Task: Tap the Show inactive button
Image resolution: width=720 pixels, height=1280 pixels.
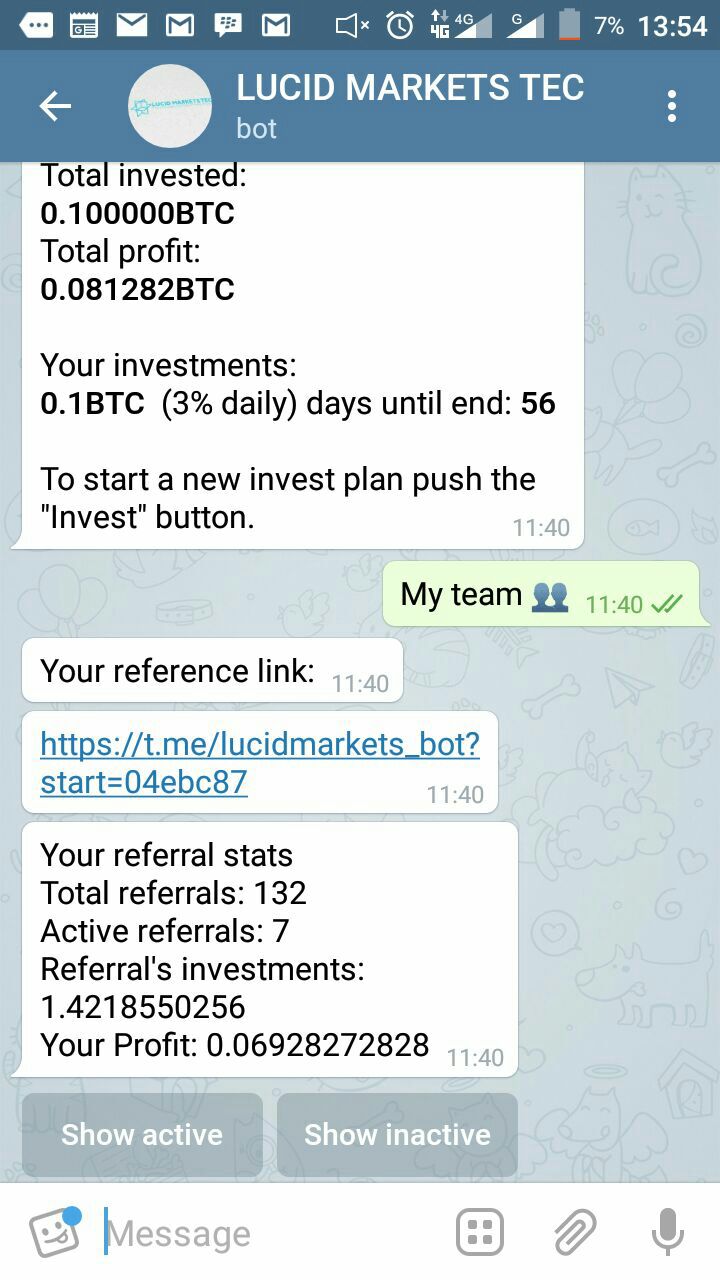Action: click(397, 1134)
